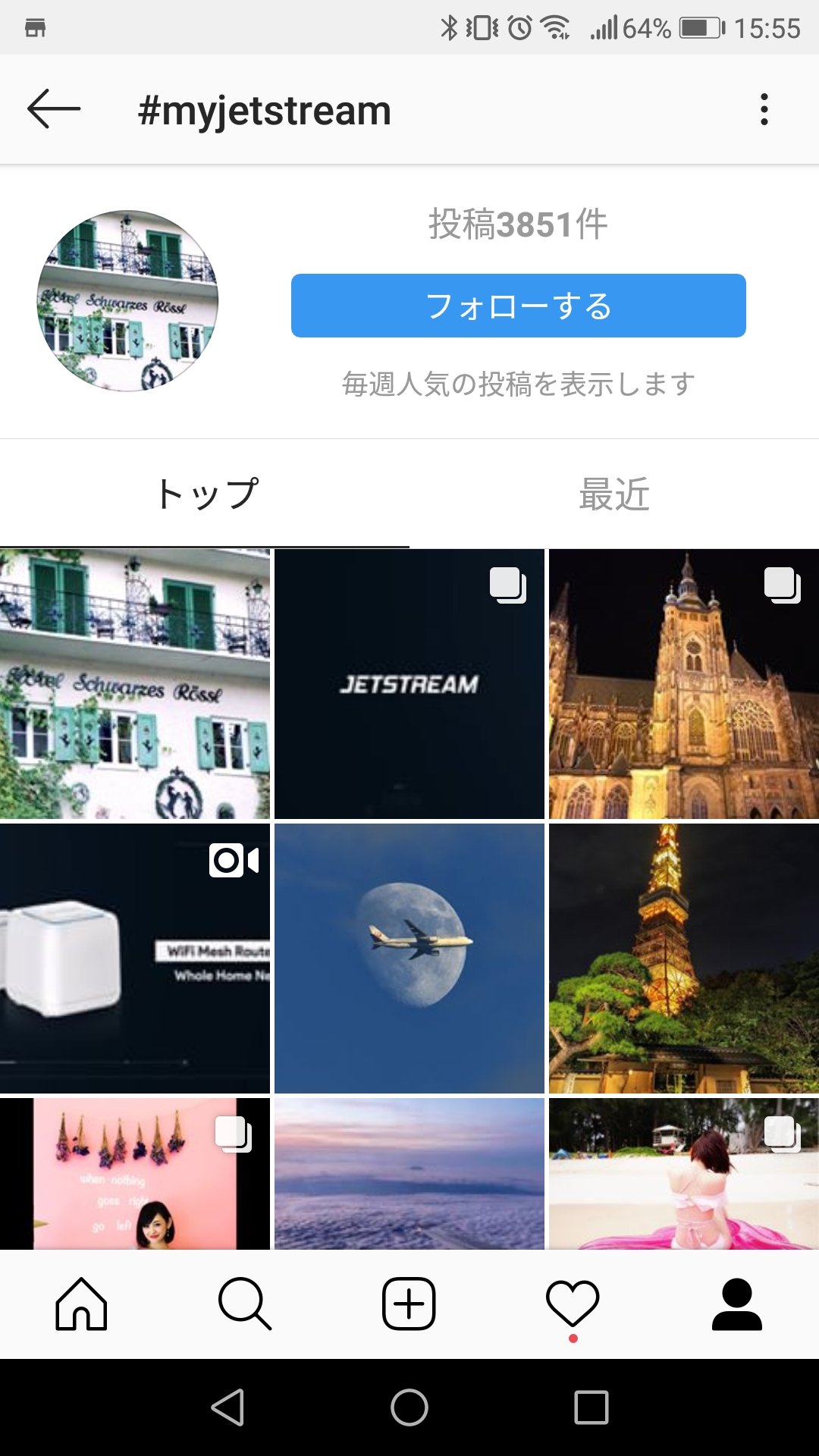Open the search and explore tab
819x1456 pixels.
(x=244, y=1304)
